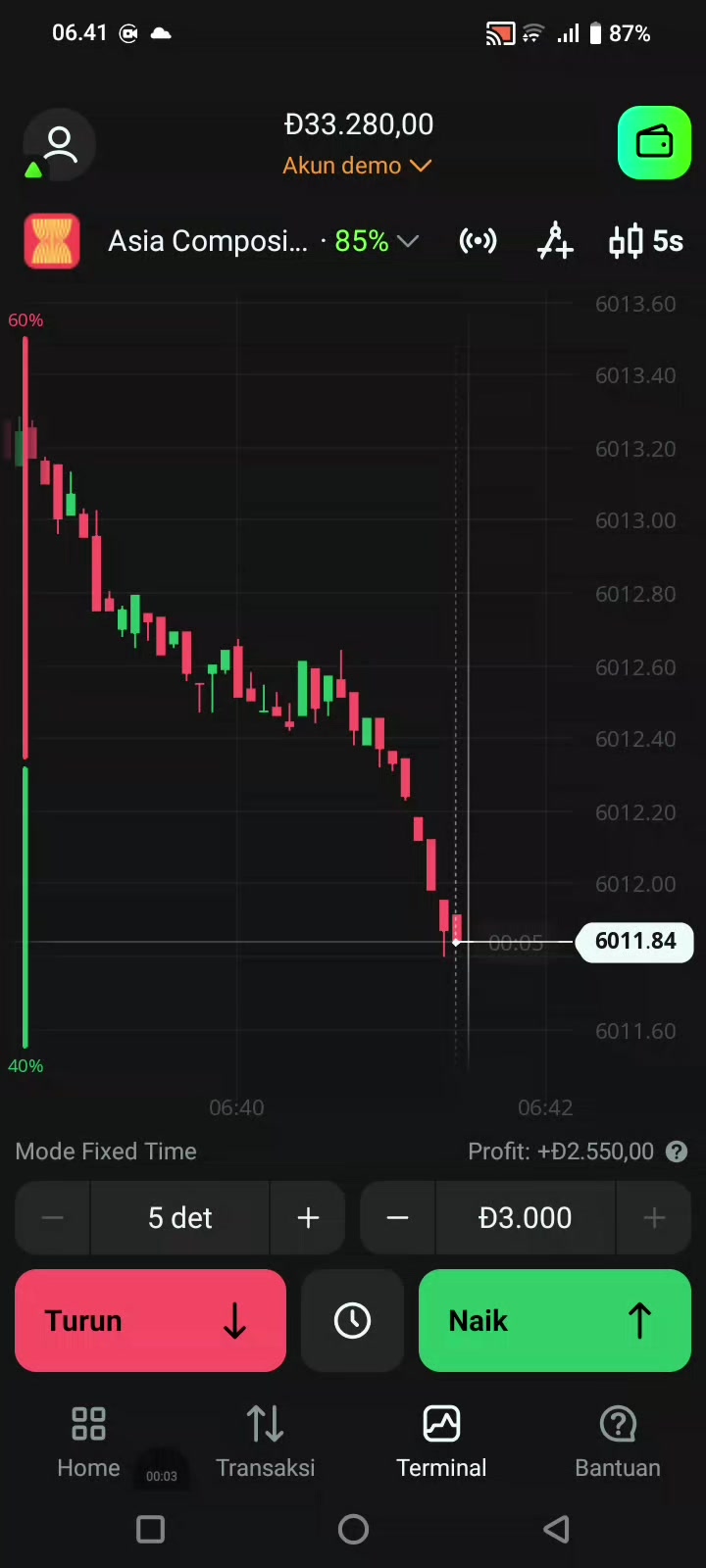Open the clock pending-order button
Image resolution: width=706 pixels, height=1568 pixels.
point(352,1320)
